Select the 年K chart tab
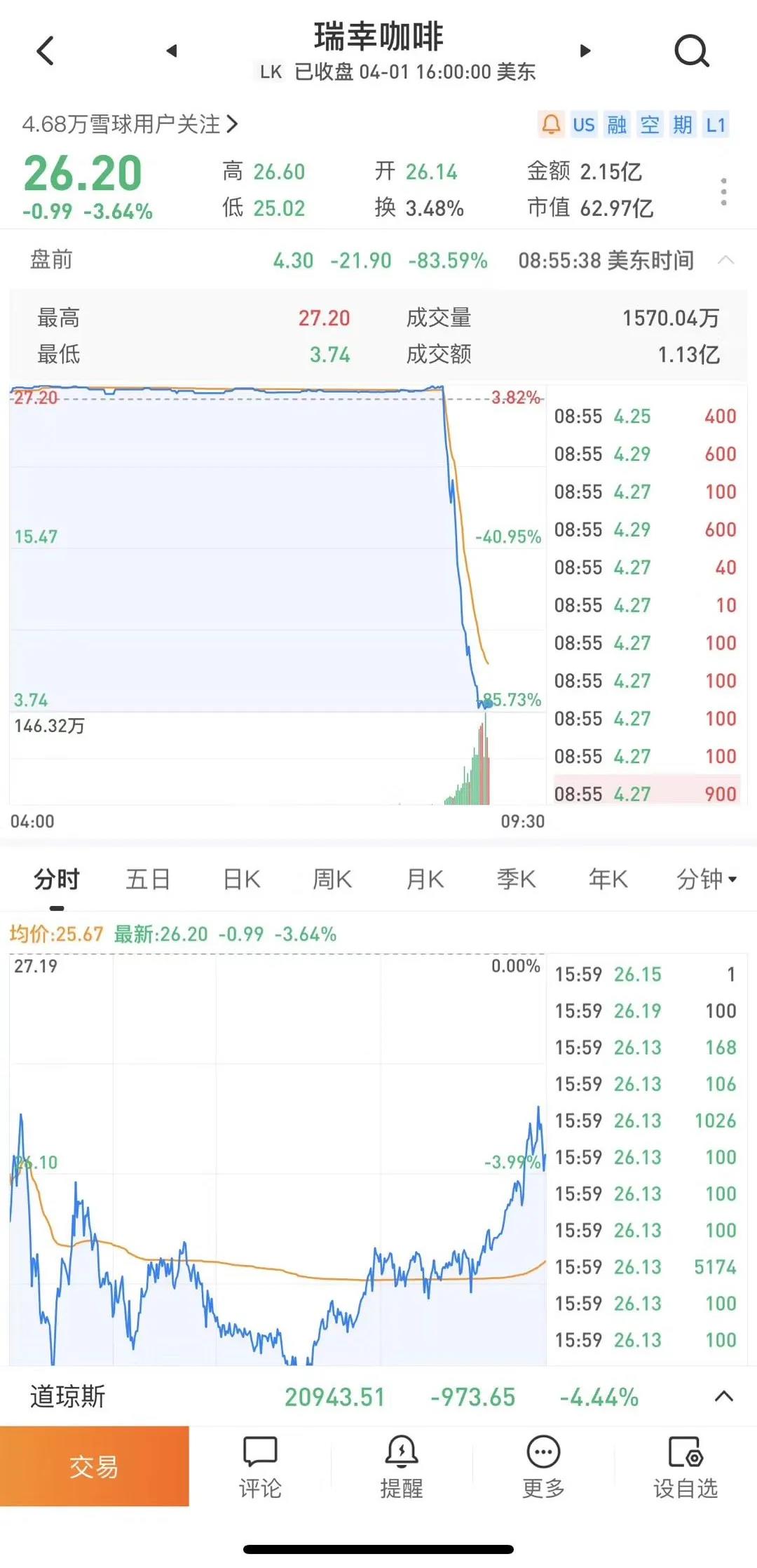Viewport: 757px width, 1568px height. coord(608,879)
